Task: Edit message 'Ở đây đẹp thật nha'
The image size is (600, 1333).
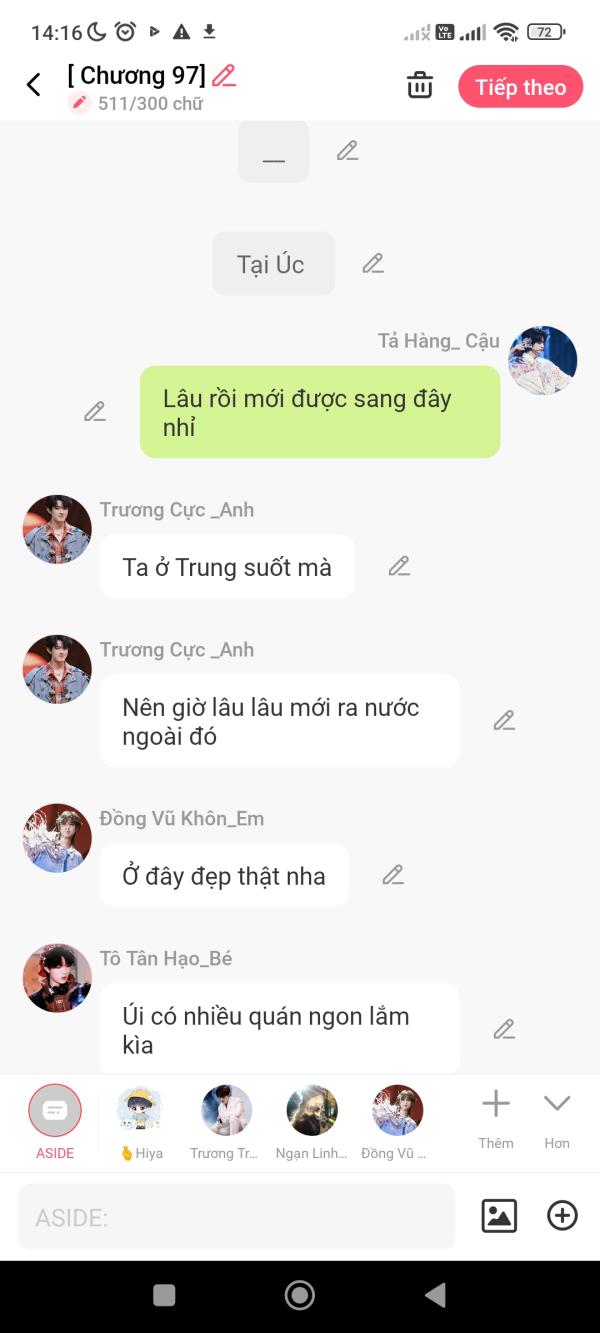Action: (x=393, y=875)
